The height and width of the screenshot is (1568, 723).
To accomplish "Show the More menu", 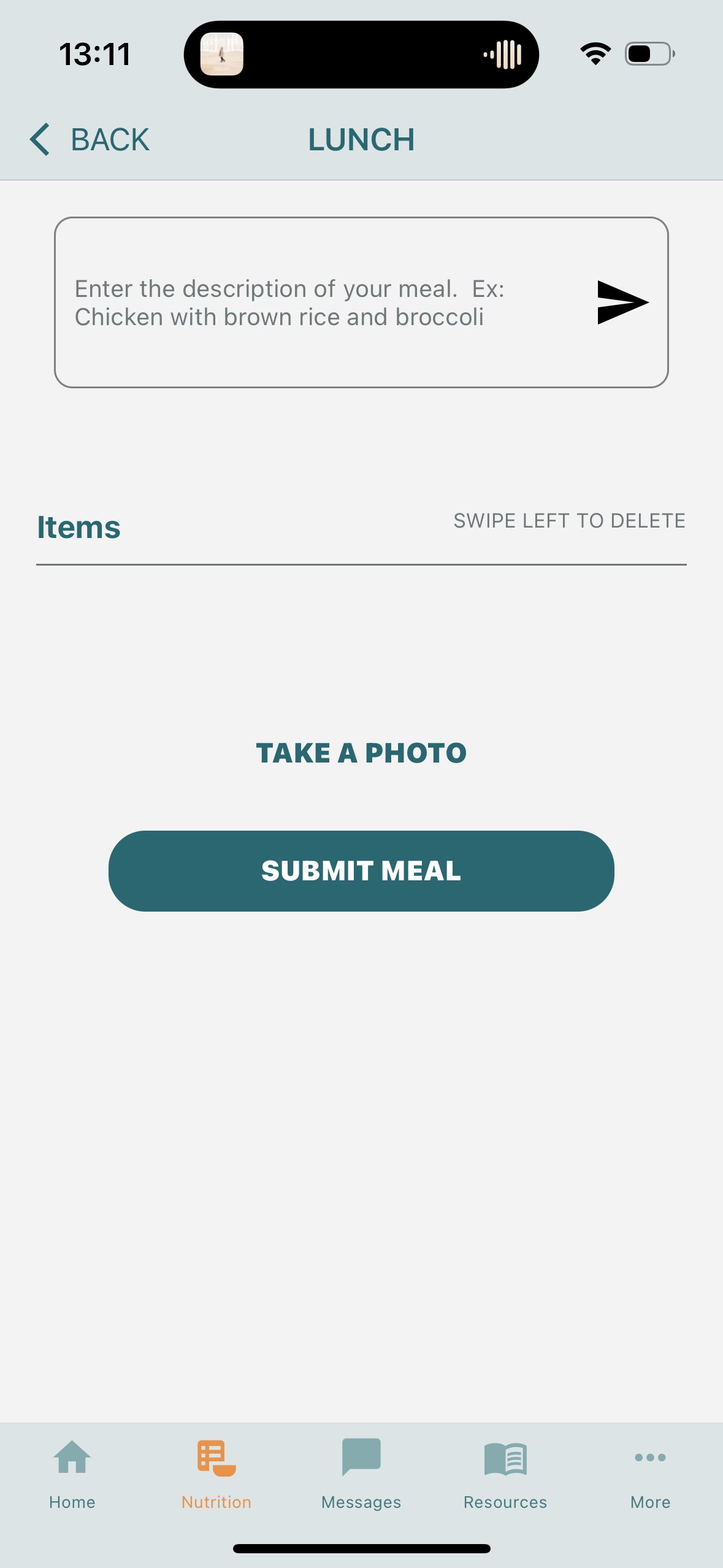I will pyautogui.click(x=650, y=1474).
